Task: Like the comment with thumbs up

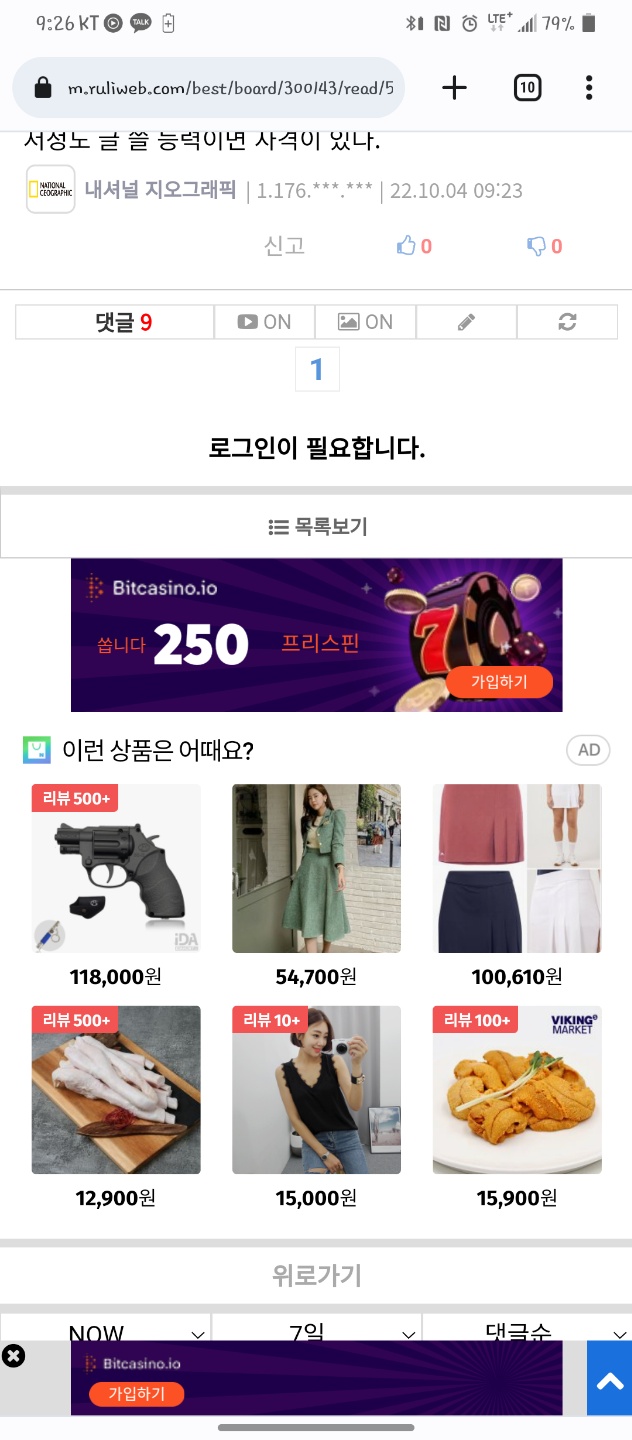Action: 414,245
